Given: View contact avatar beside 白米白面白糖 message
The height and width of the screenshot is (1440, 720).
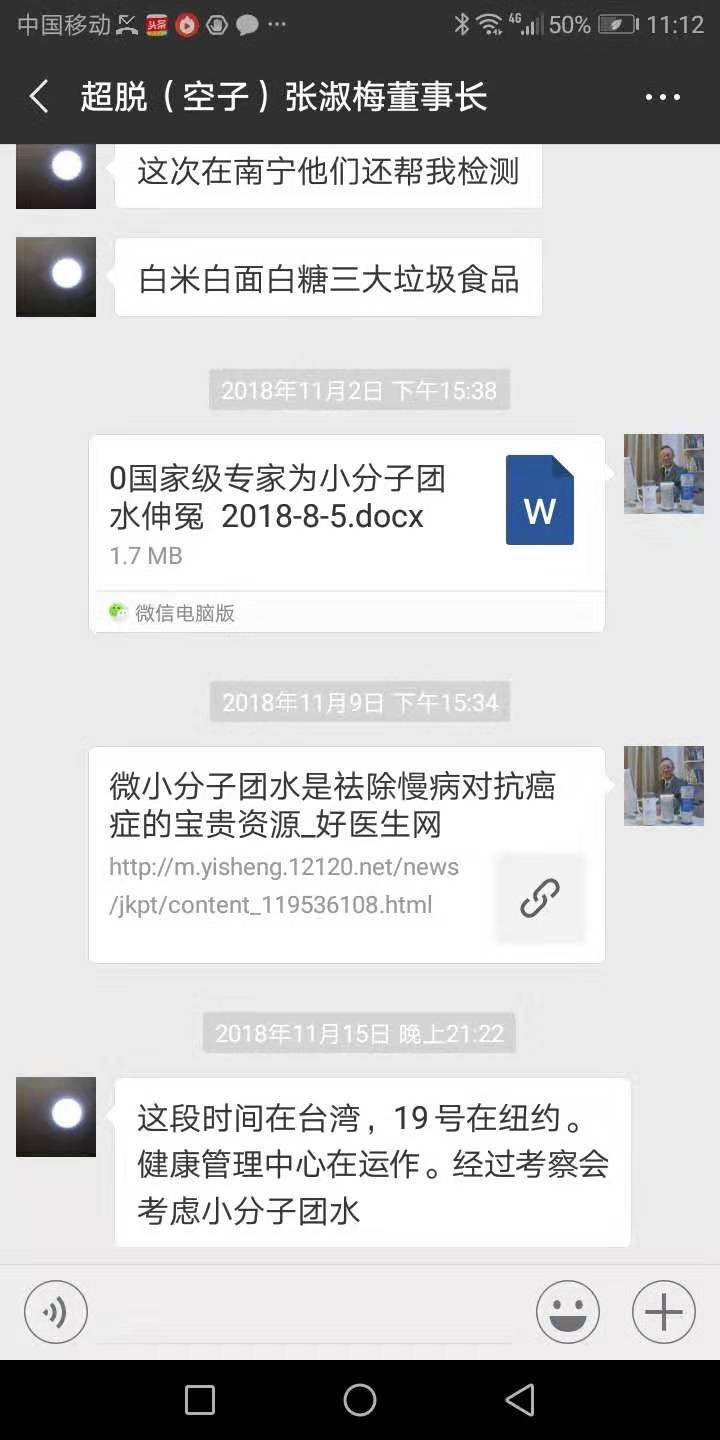Looking at the screenshot, I should (56, 277).
